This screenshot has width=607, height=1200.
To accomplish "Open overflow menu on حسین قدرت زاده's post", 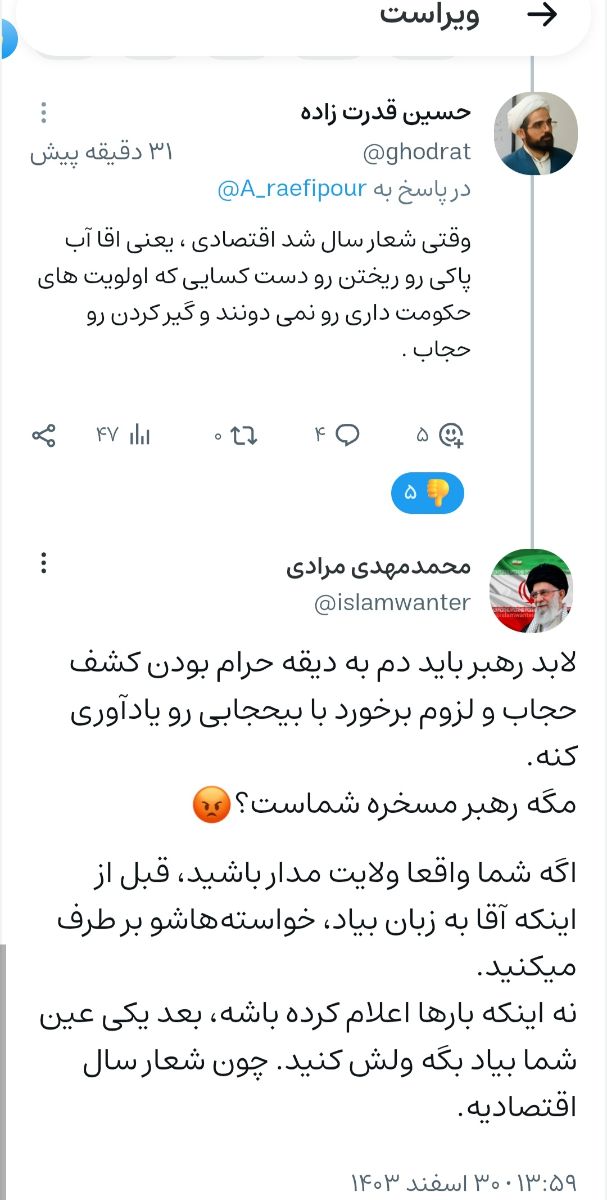I will (x=43, y=112).
